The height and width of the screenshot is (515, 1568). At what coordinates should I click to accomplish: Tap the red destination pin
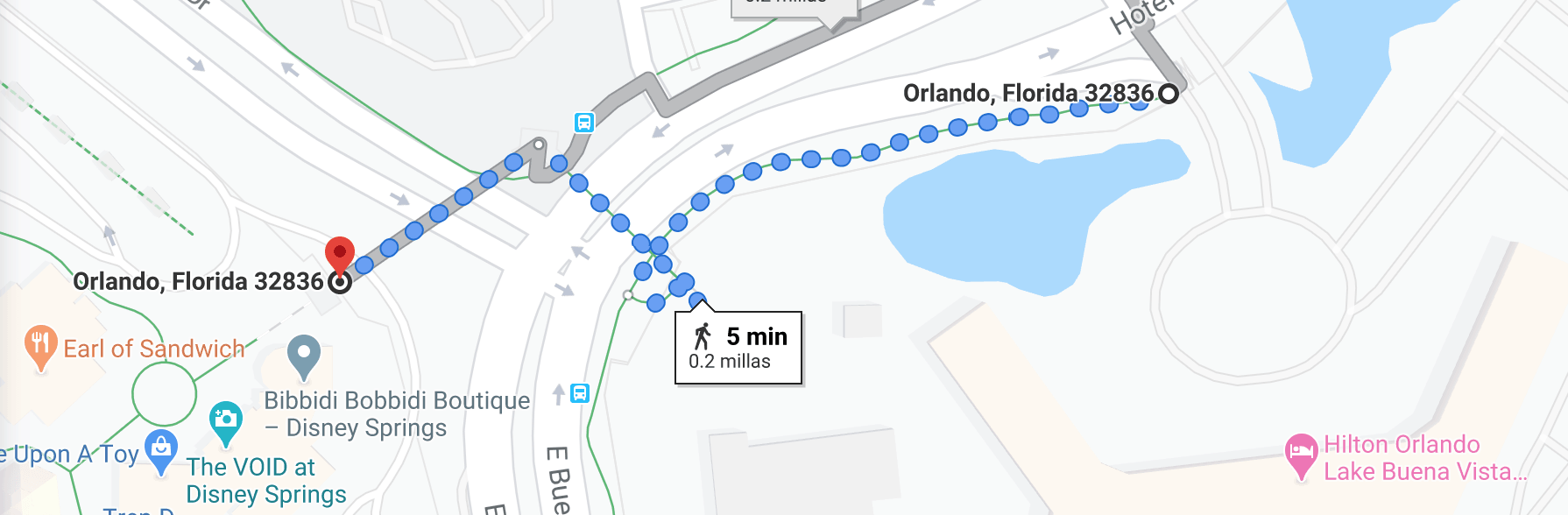340,254
